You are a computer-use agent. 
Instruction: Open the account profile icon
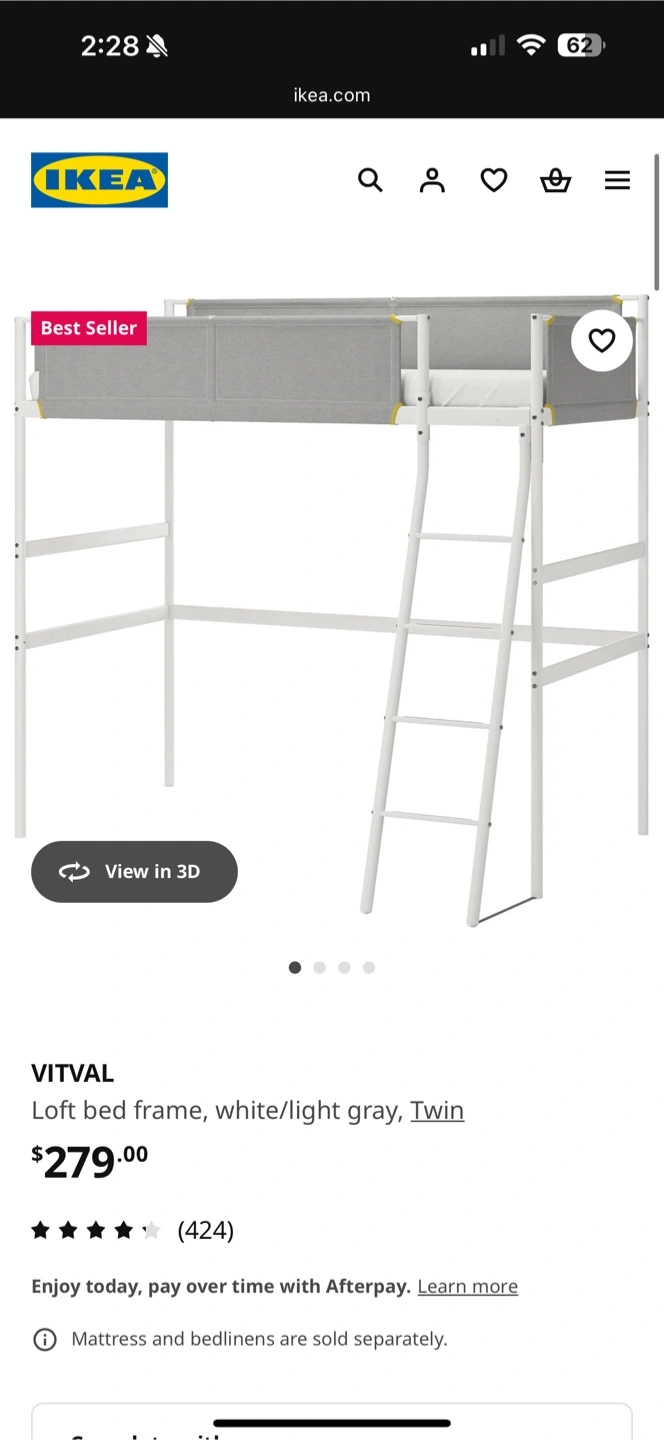tap(432, 180)
